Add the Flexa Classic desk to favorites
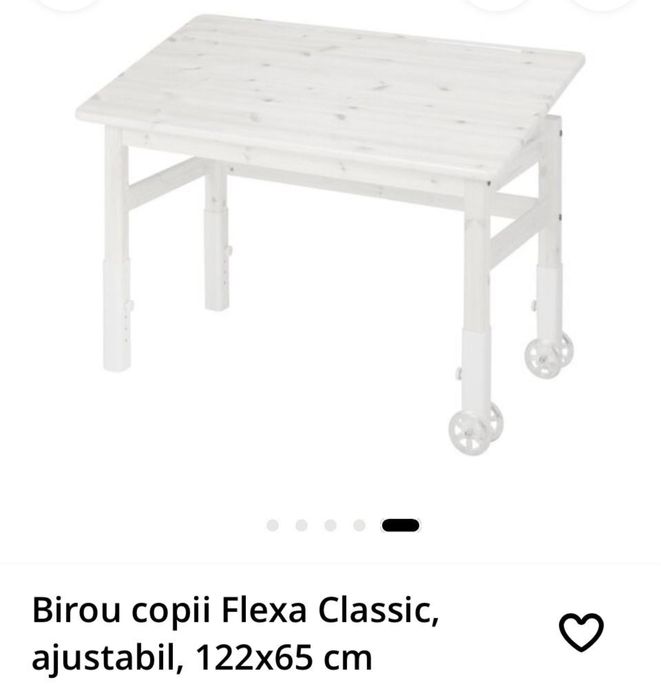The image size is (661, 699). tap(580, 632)
